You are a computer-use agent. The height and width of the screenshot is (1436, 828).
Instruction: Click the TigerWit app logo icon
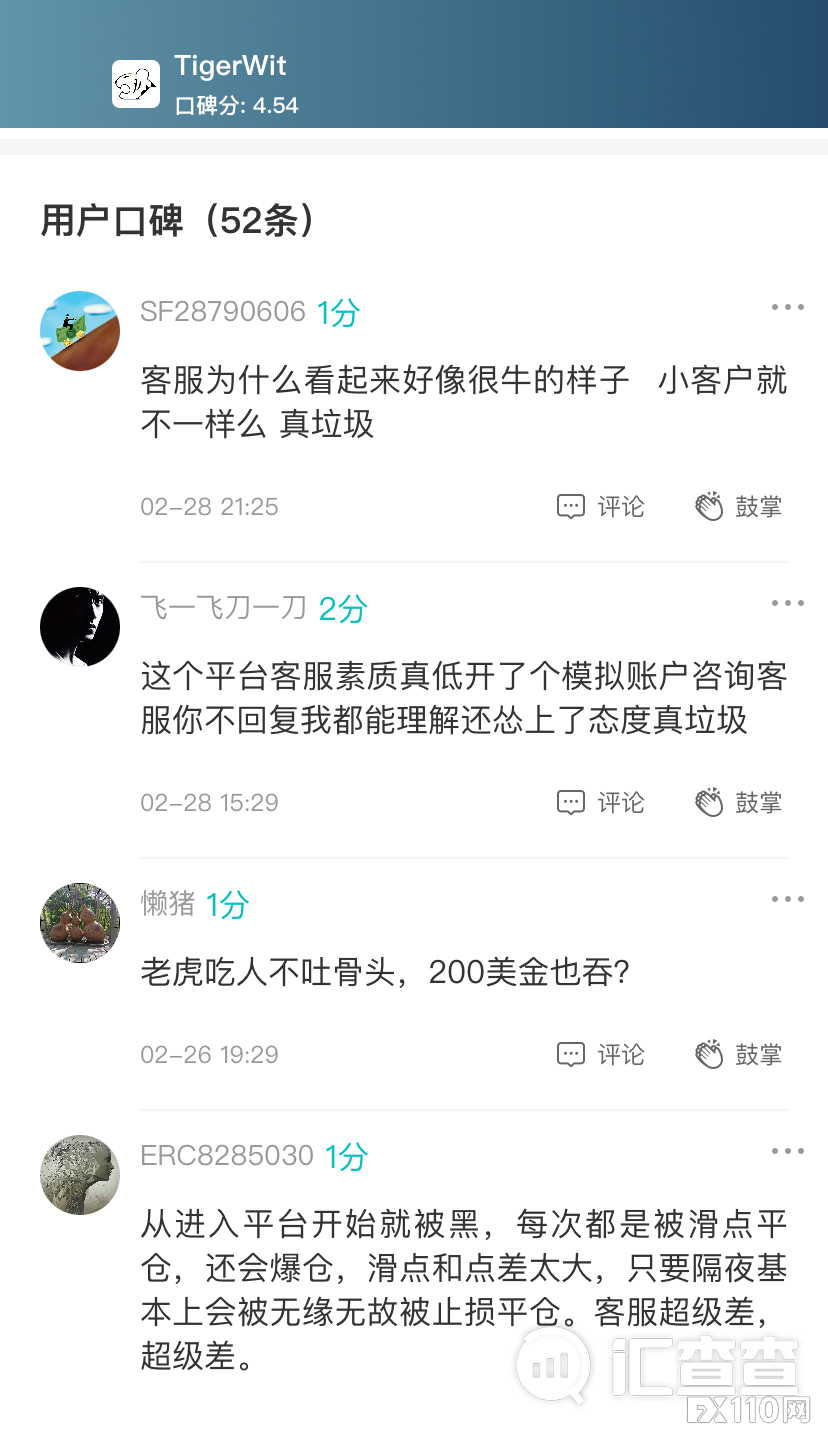(x=137, y=84)
